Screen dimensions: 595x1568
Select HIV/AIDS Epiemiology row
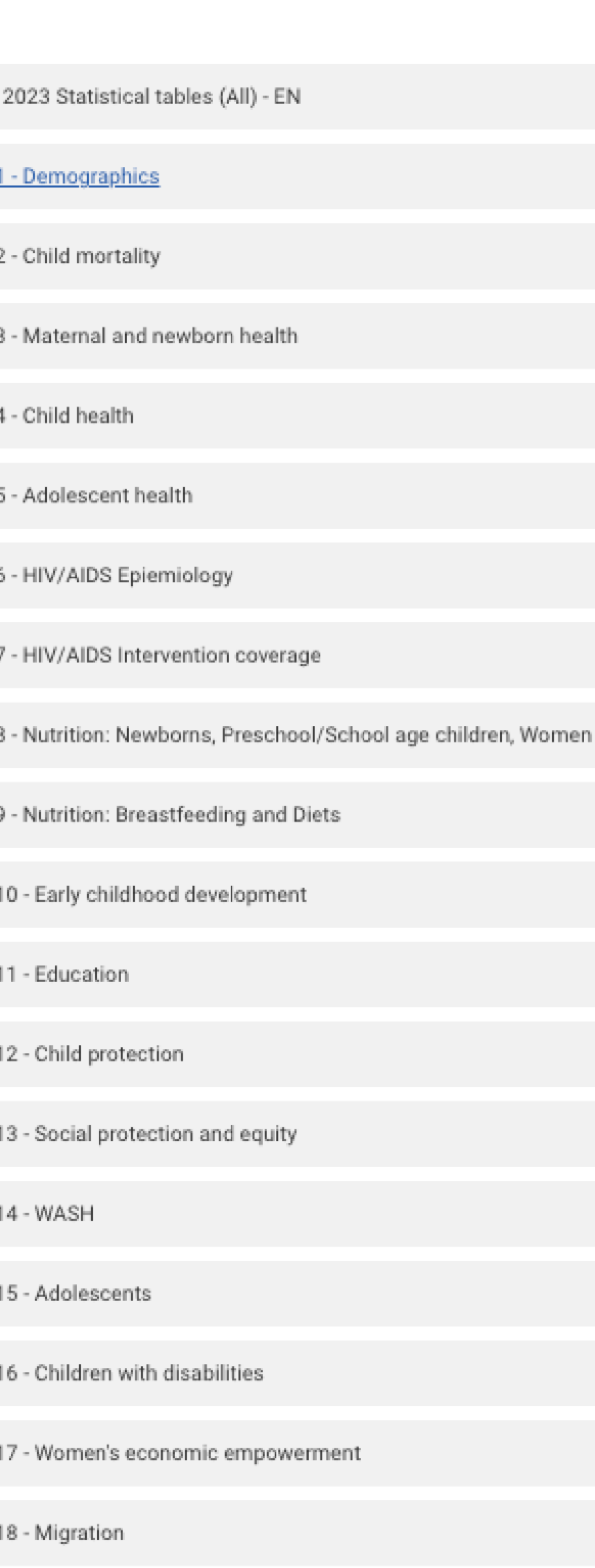(117, 575)
